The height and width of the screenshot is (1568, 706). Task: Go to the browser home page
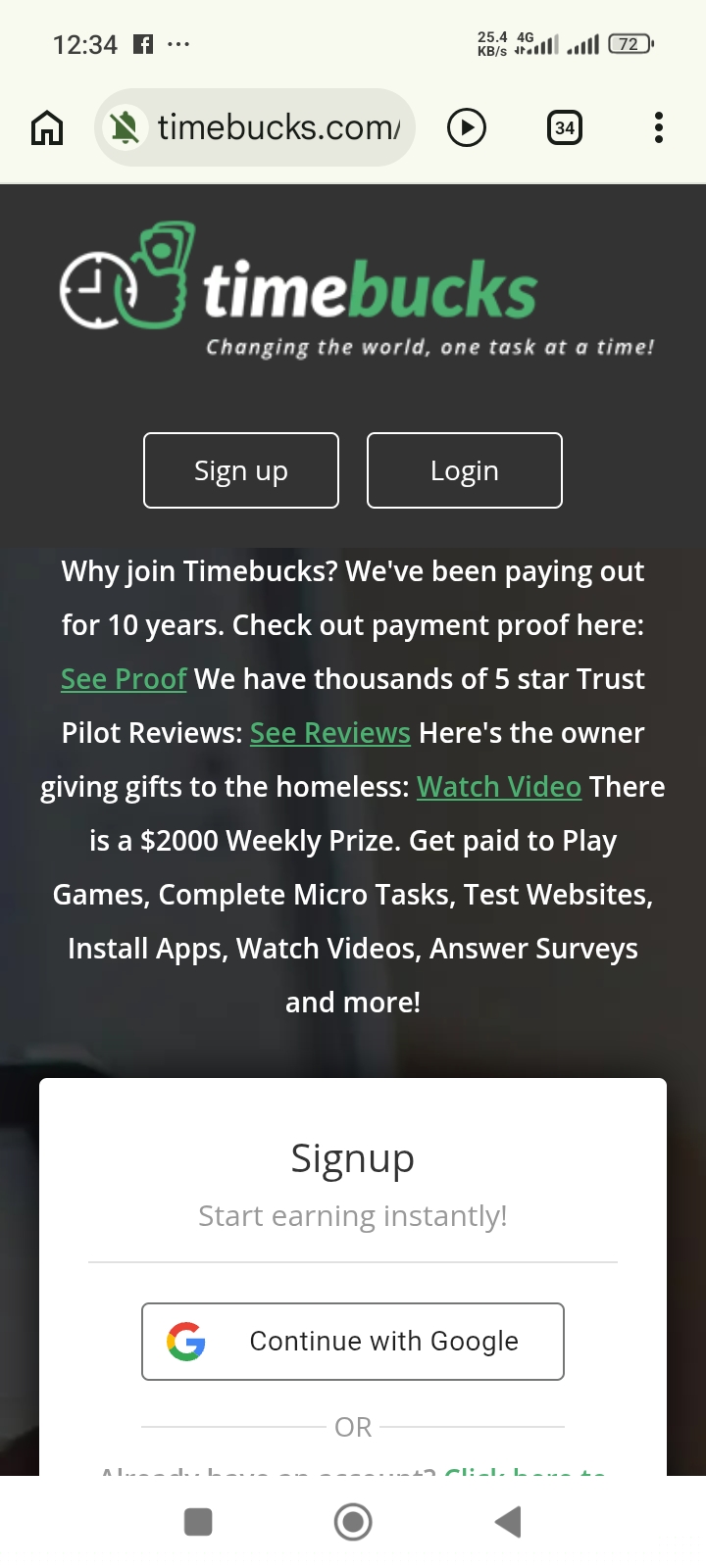pos(47,127)
